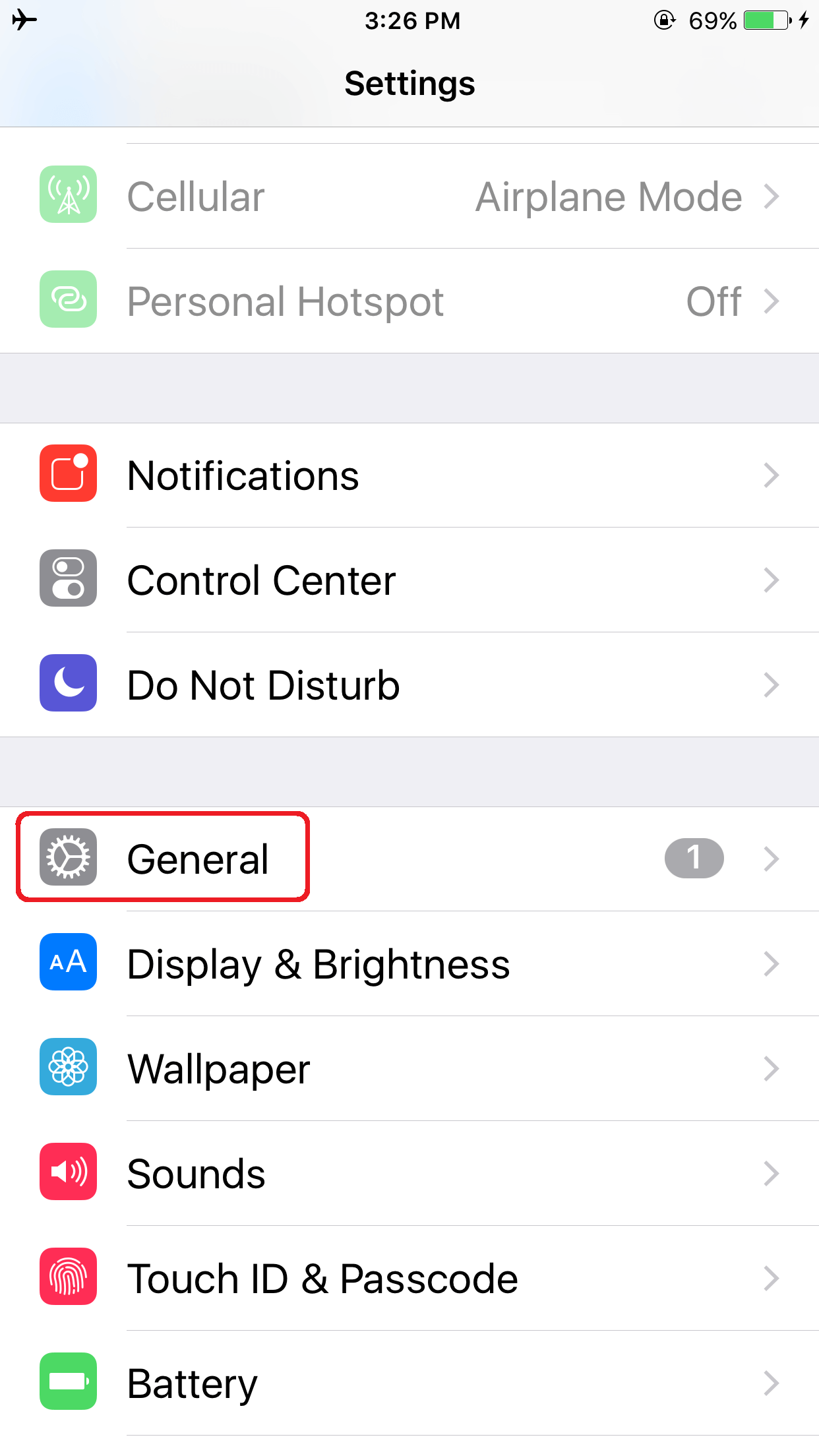Viewport: 819px width, 1456px height.
Task: Open Sounds settings
Action: pyautogui.click(x=409, y=1174)
